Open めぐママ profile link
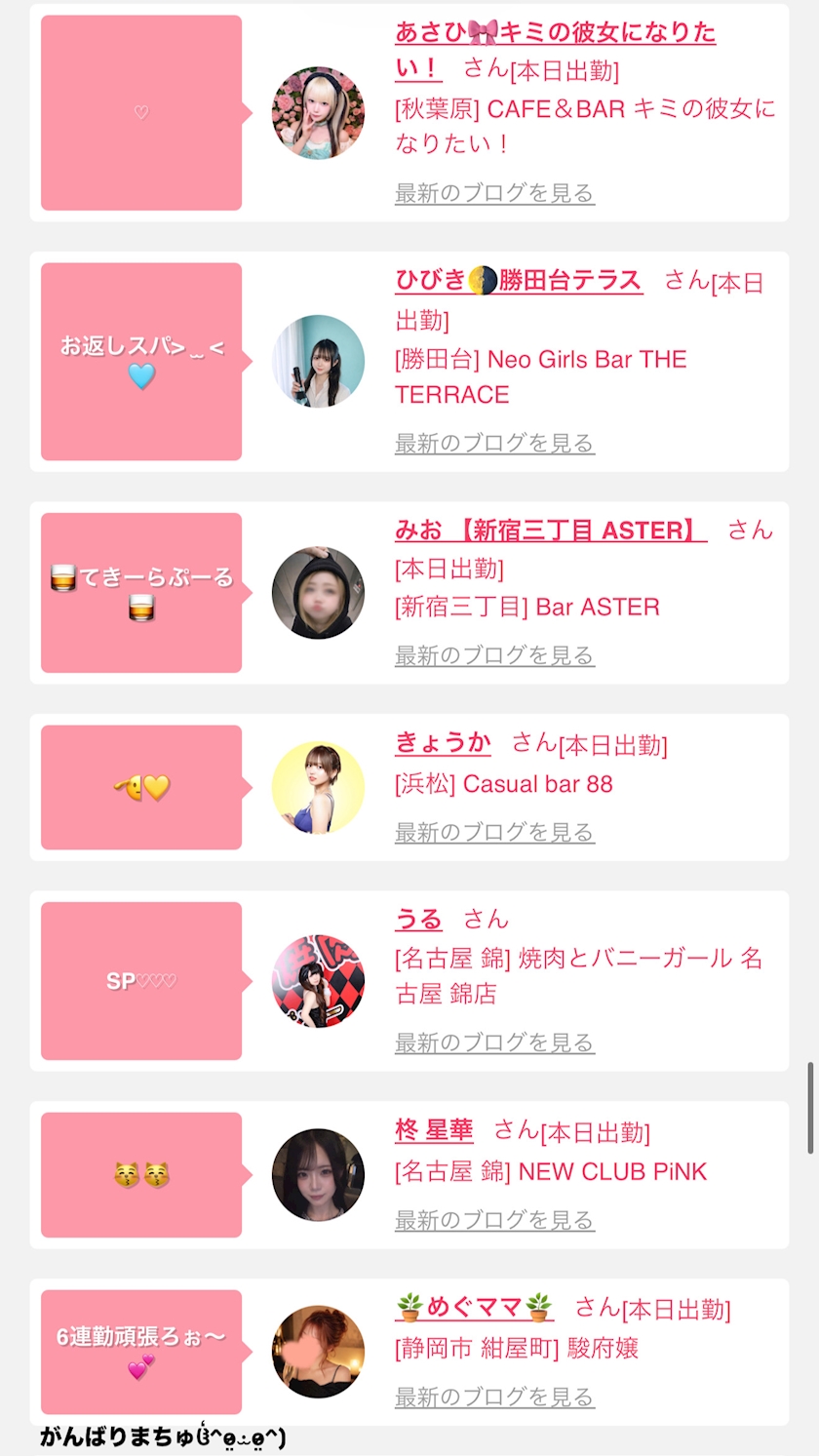 point(475,1307)
